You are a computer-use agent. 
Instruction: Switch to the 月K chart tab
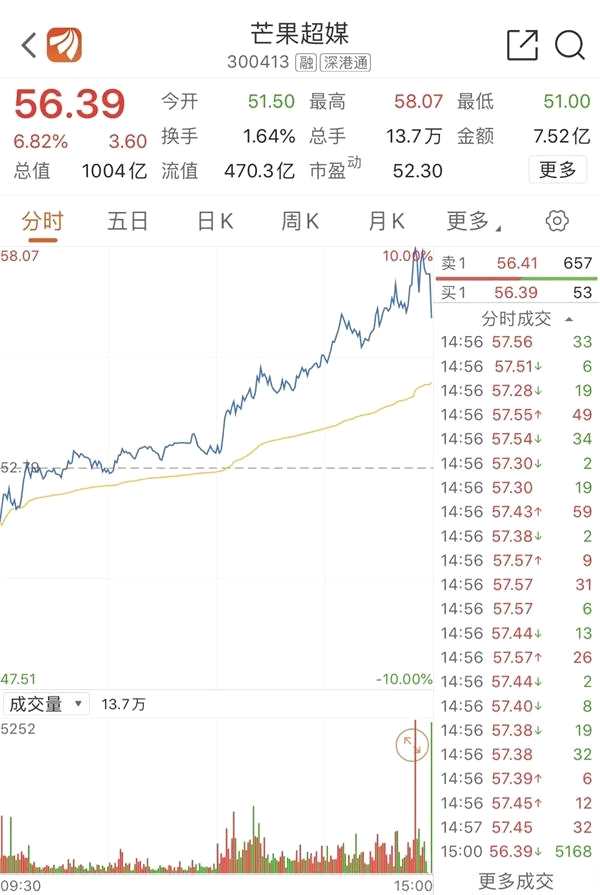pyautogui.click(x=386, y=221)
